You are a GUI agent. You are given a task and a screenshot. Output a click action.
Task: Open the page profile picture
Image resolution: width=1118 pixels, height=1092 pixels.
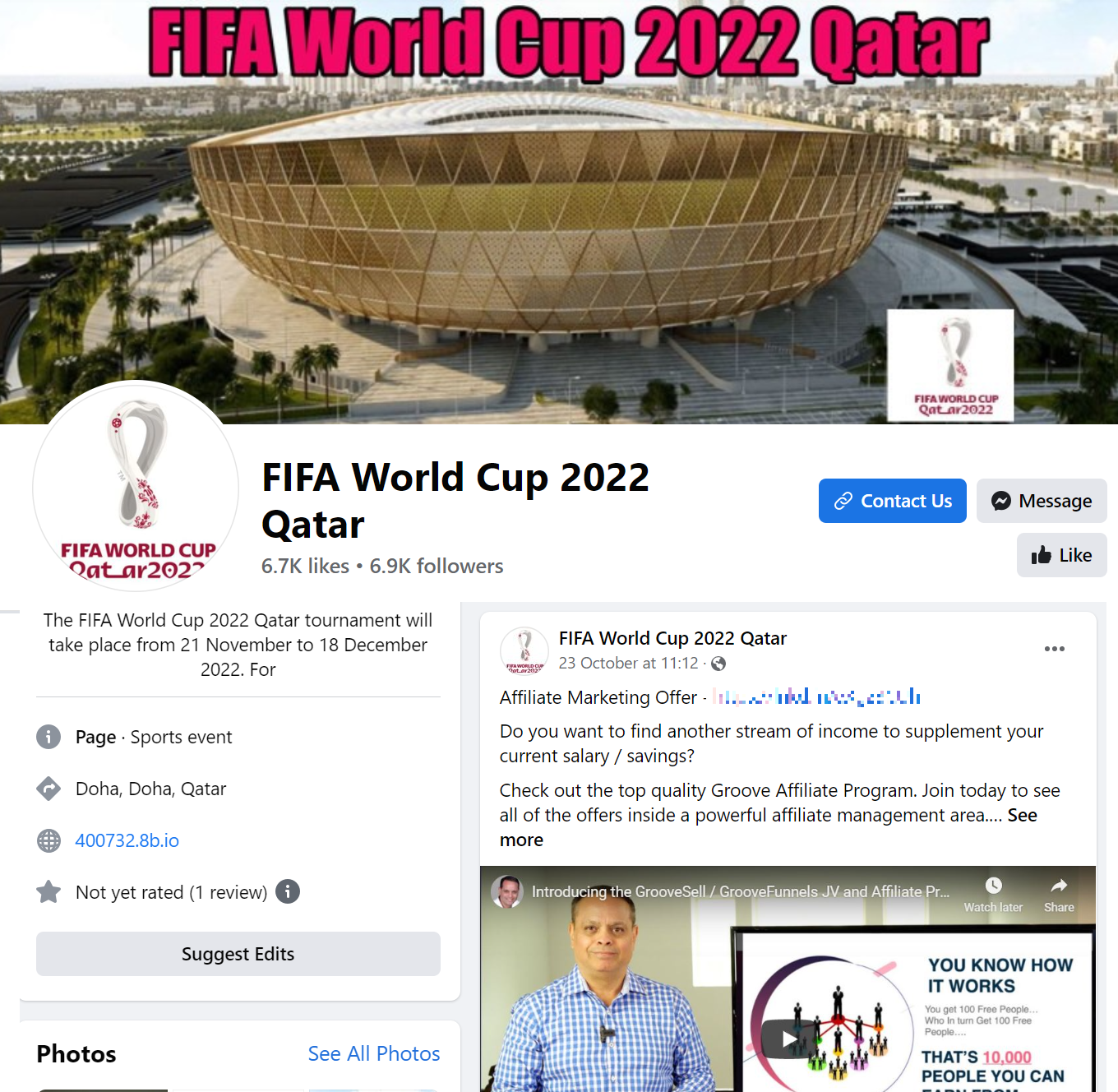point(136,487)
